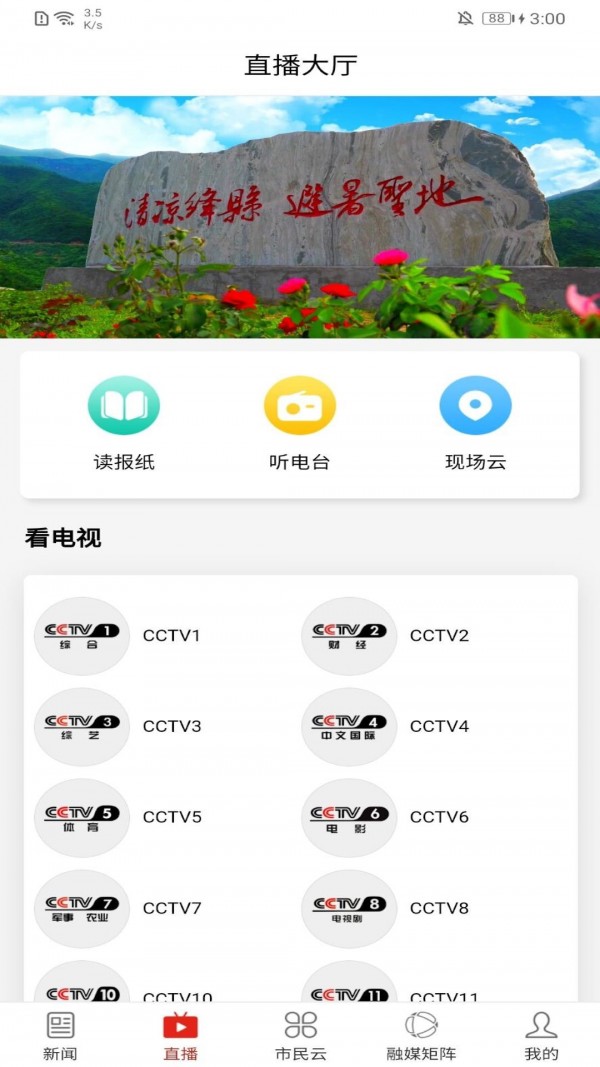This screenshot has width=600, height=1067.
Task: Select the 直播 tab
Action: coord(180,1035)
